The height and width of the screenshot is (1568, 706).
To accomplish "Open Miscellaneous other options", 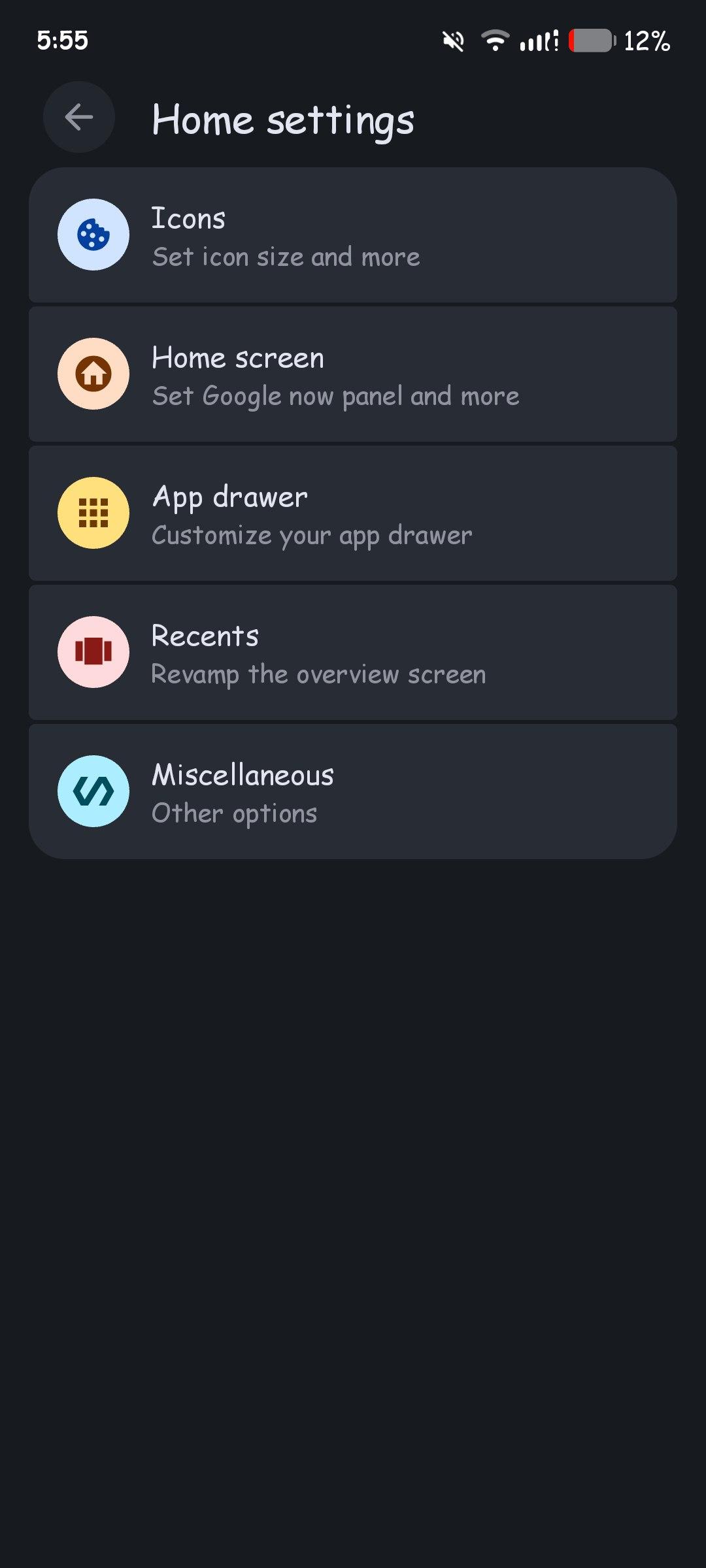I will [x=353, y=792].
